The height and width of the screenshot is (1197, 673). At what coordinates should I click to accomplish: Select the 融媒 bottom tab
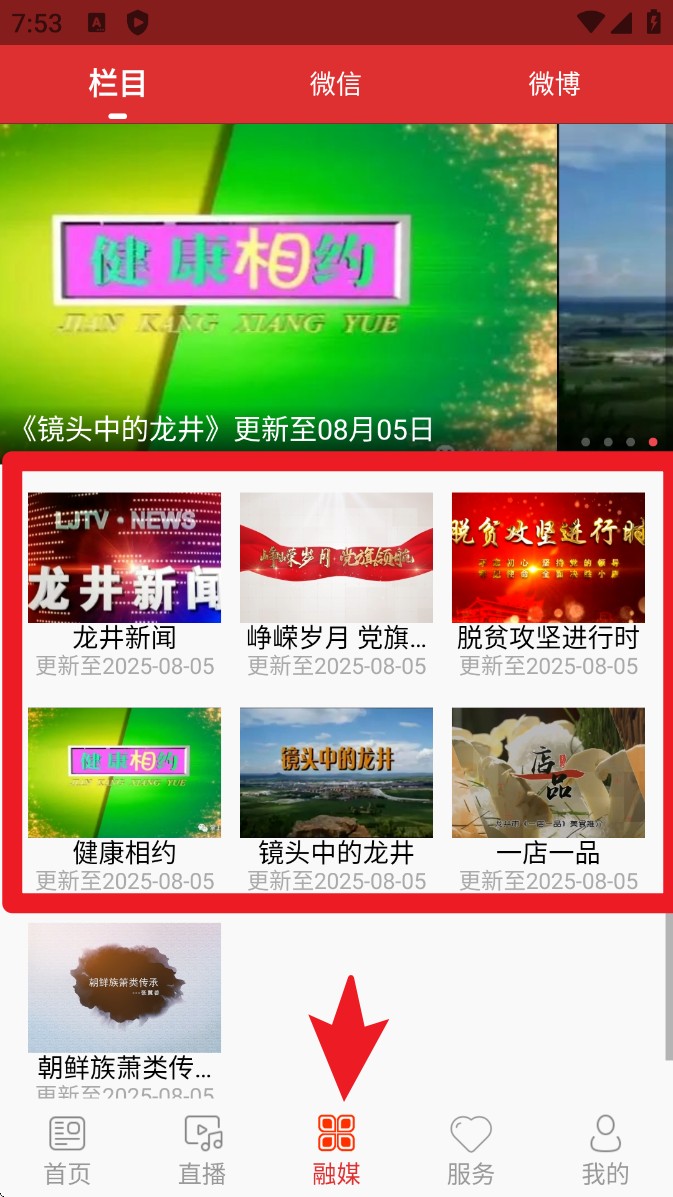click(x=336, y=1150)
